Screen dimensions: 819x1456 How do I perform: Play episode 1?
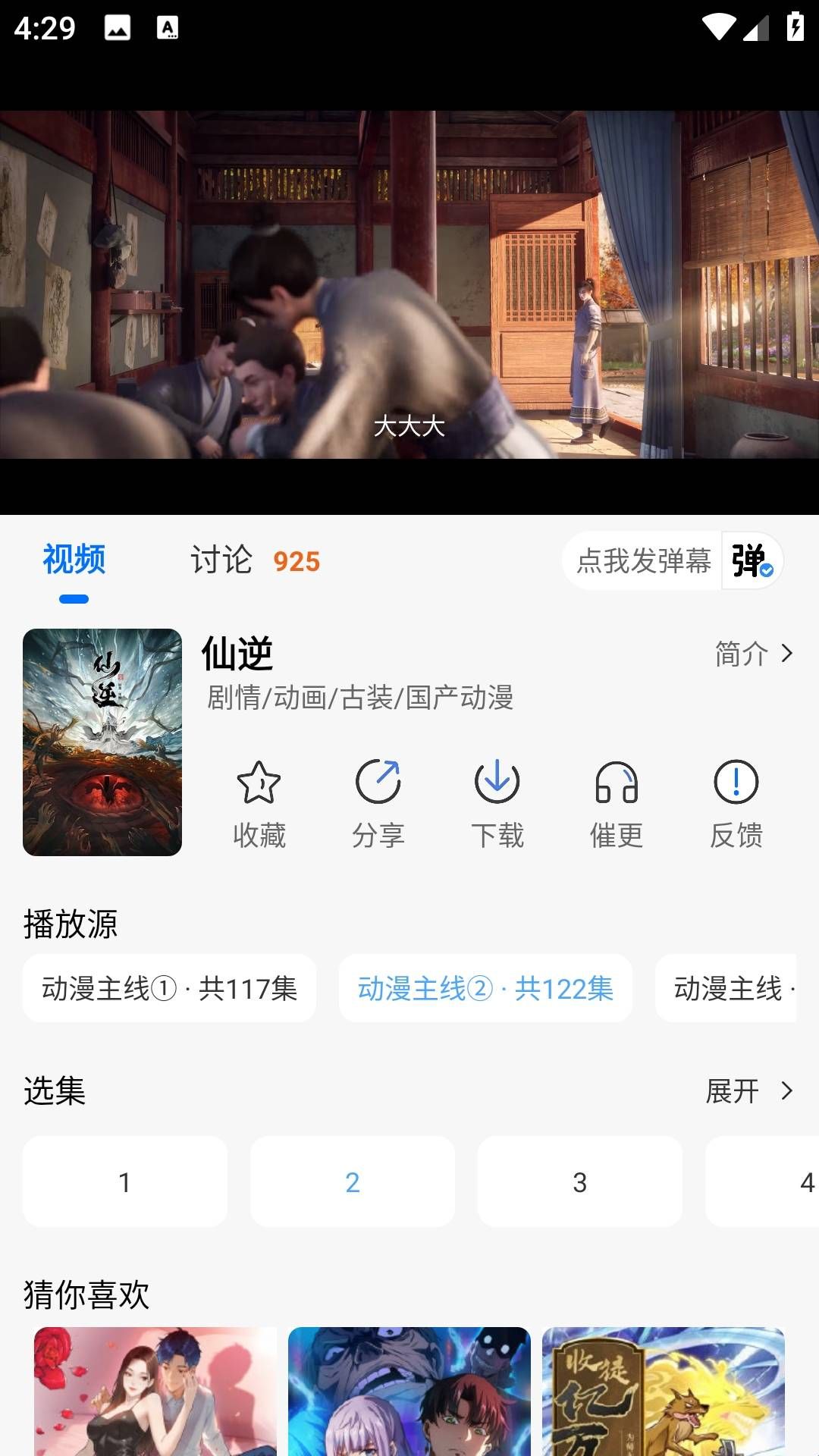click(125, 1181)
